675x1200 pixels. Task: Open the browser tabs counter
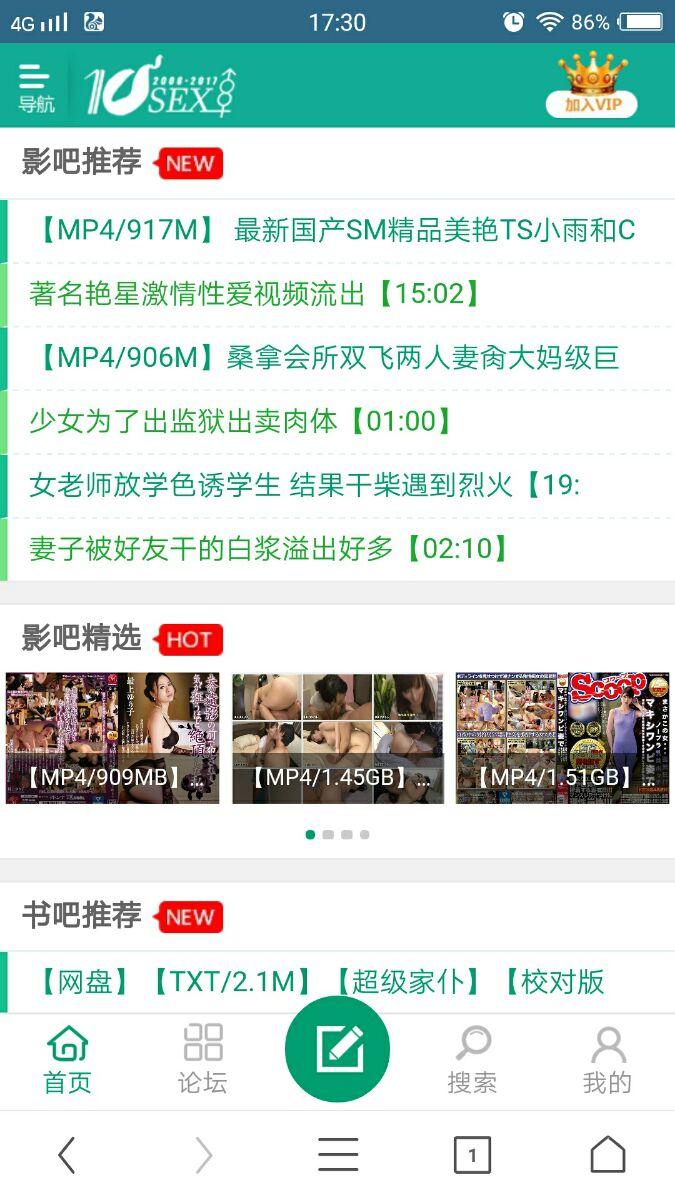click(x=472, y=1156)
